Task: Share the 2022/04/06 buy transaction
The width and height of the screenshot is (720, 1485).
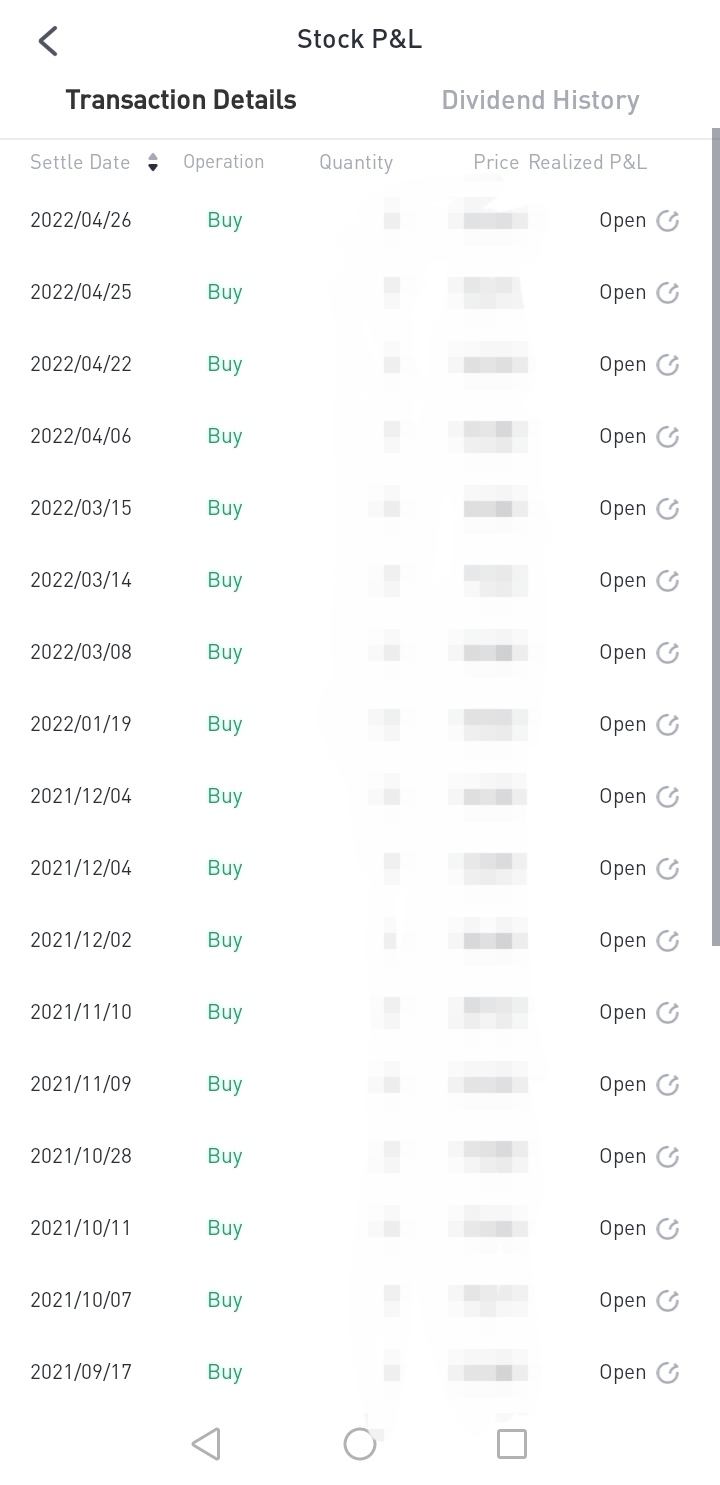Action: [668, 437]
